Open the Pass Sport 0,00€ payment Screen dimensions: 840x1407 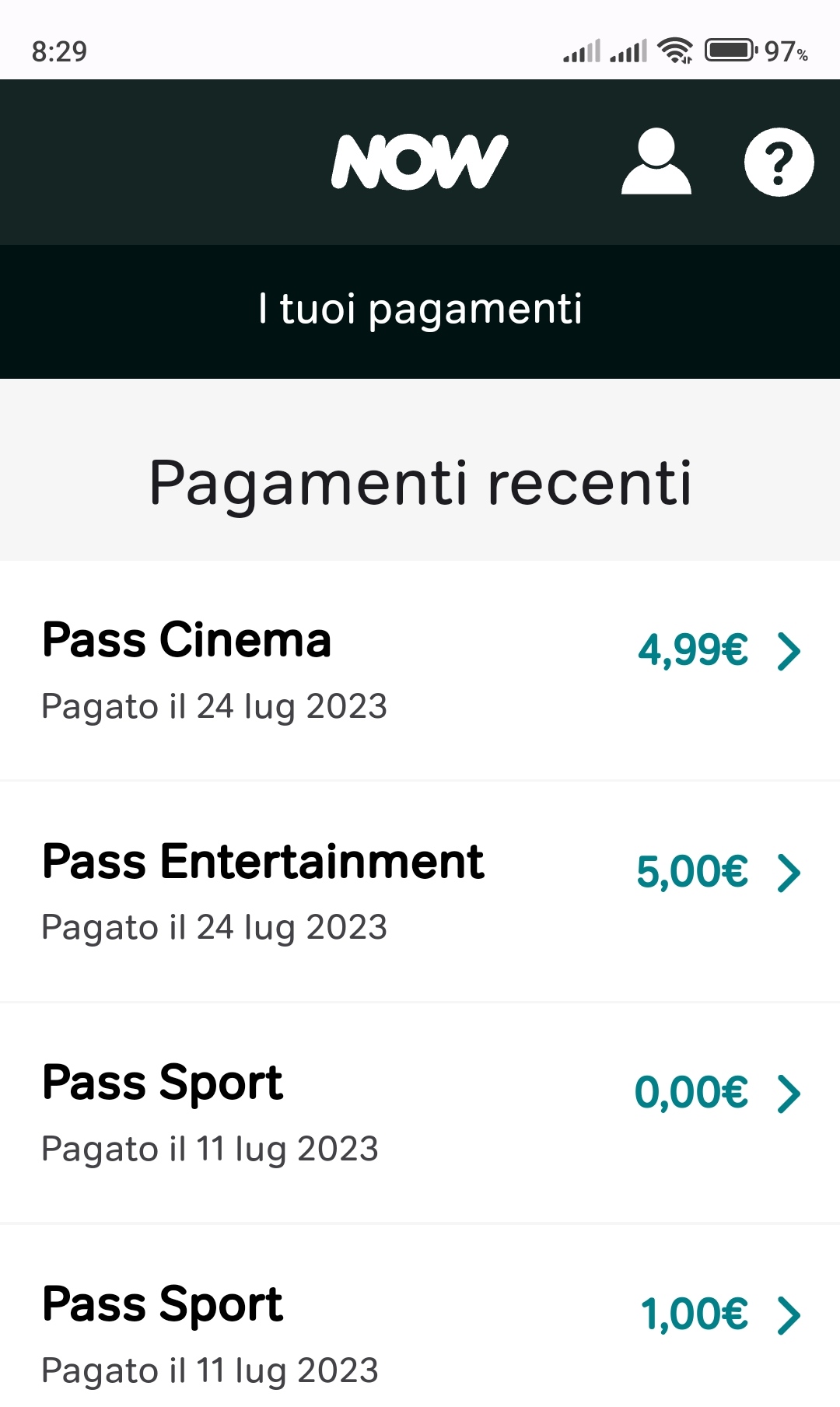pos(420,1114)
